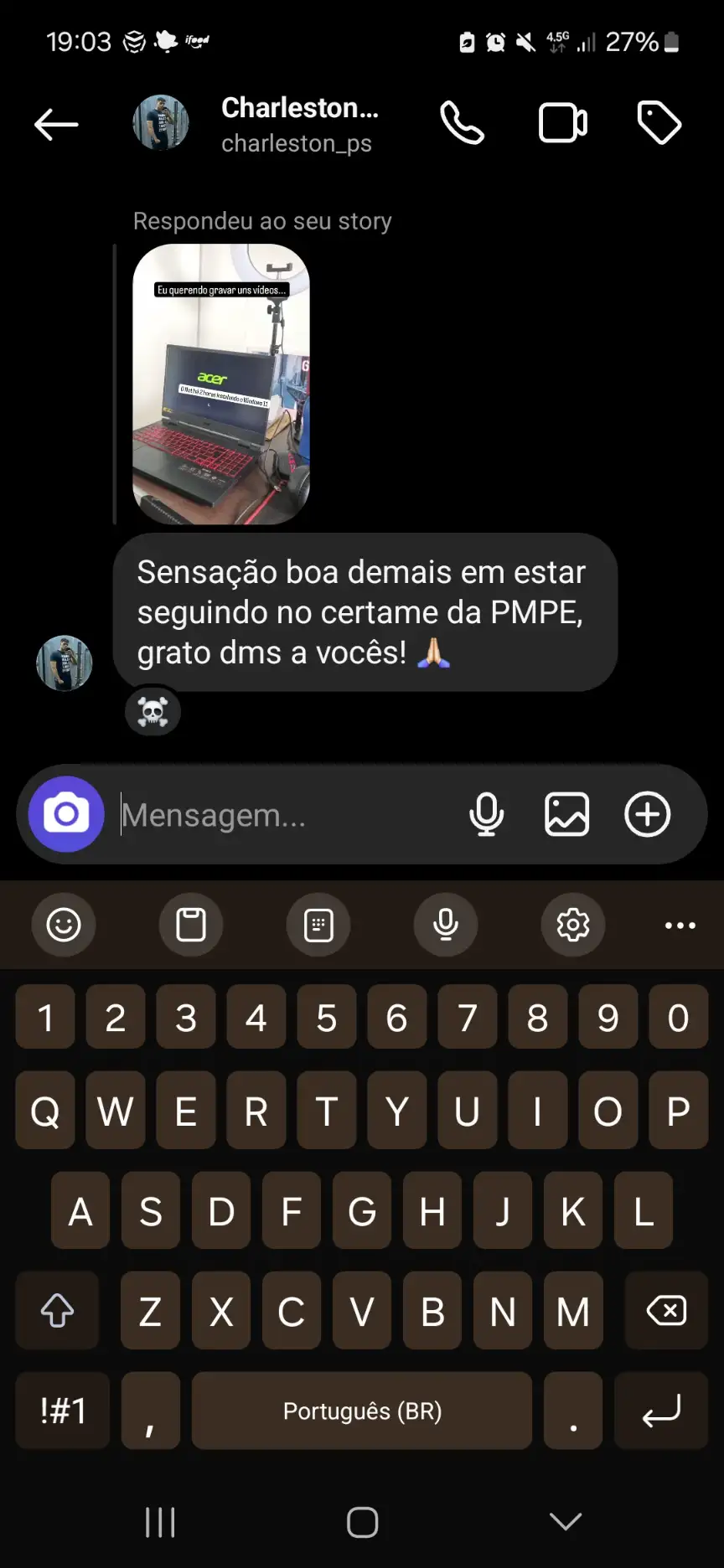Viewport: 724px width, 1568px height.
Task: Open more attachment options with the plus icon
Action: click(x=646, y=813)
